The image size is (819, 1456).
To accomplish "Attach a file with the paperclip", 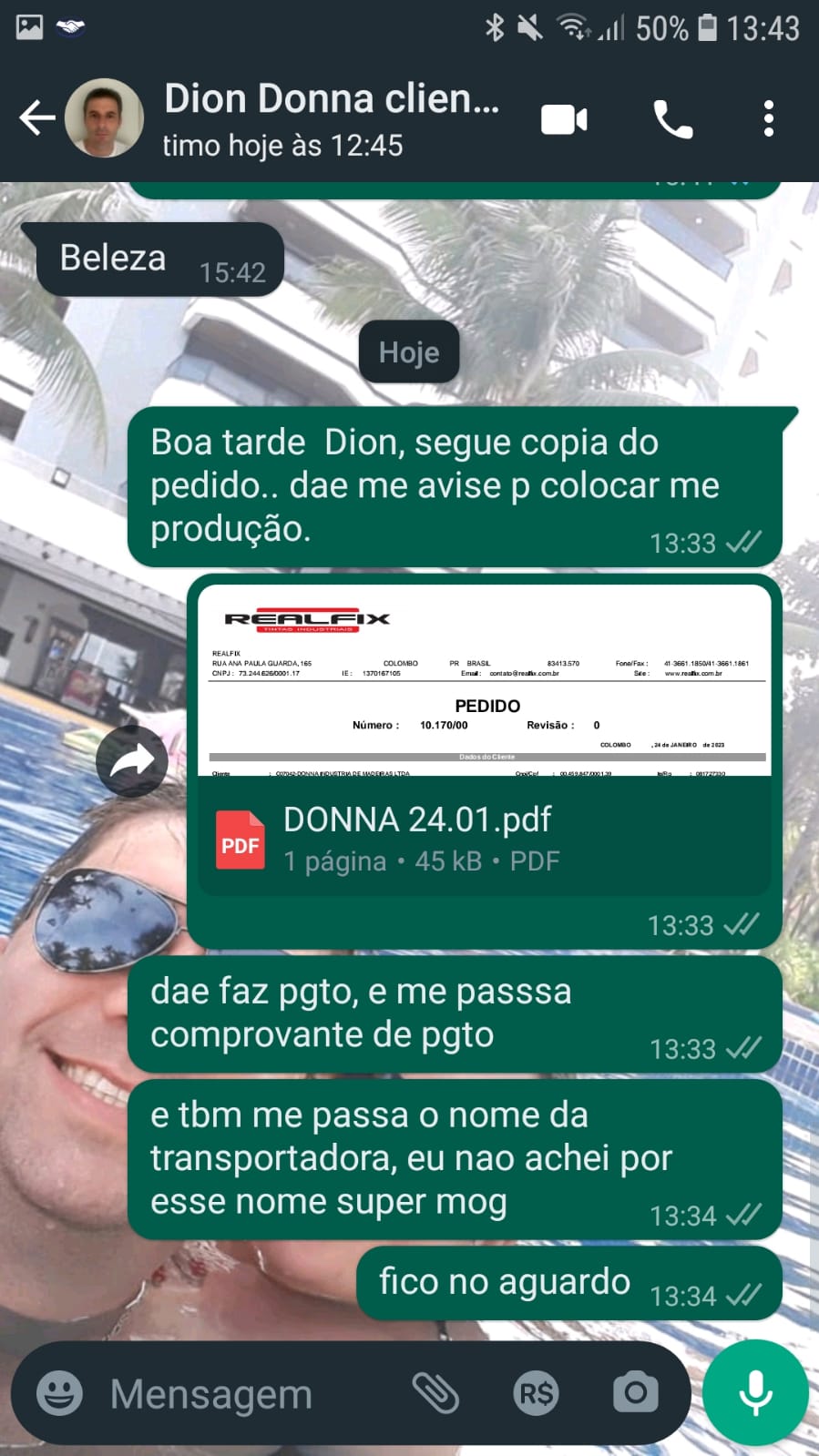I will point(435,1393).
